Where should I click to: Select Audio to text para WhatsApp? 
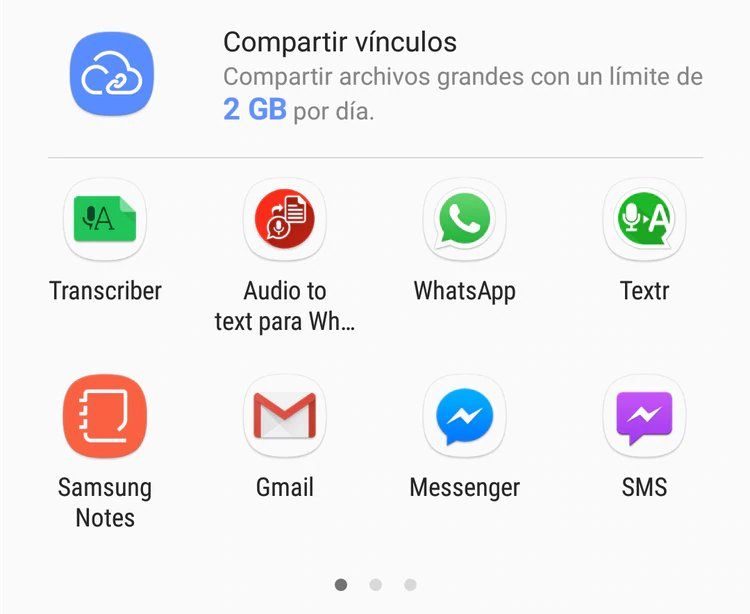[285, 221]
